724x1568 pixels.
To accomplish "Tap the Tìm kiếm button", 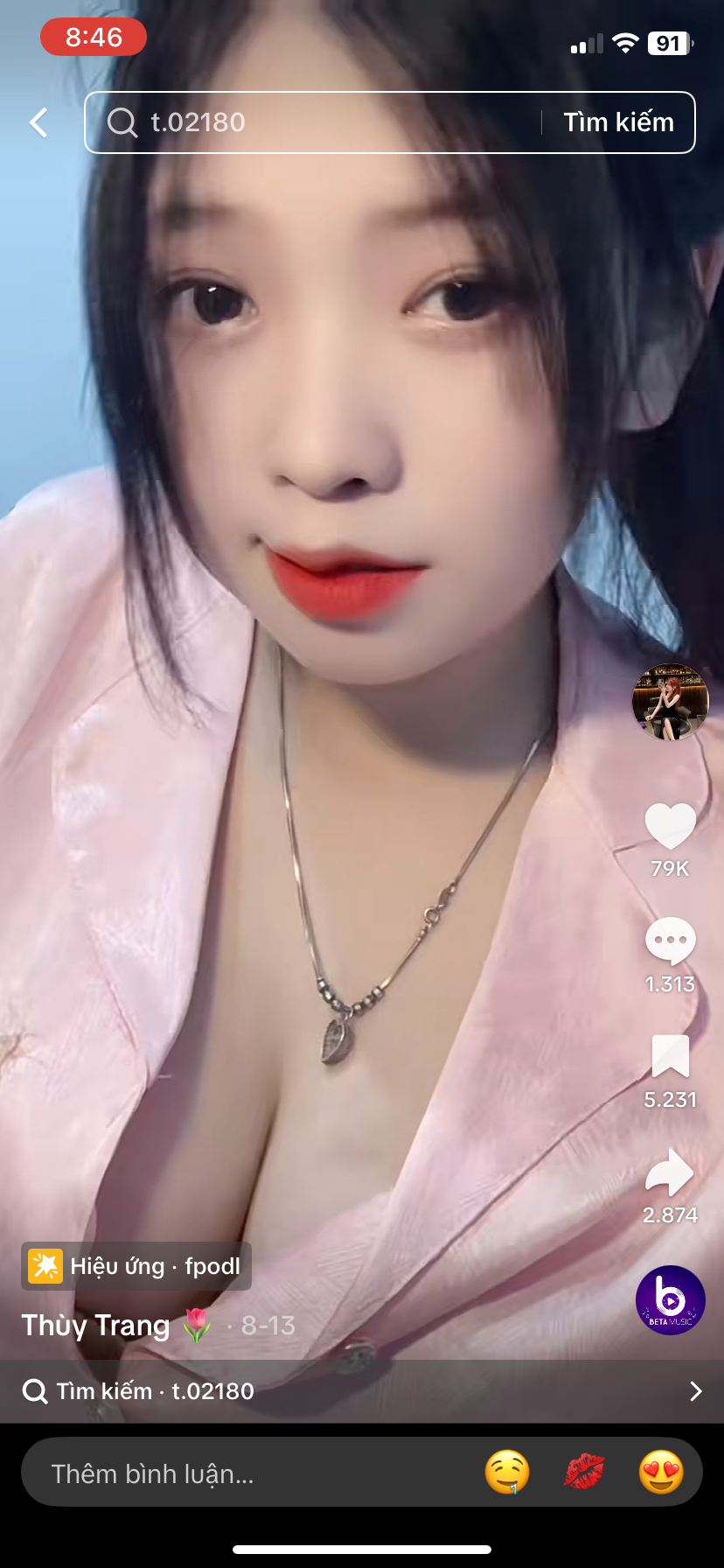I will click(618, 122).
